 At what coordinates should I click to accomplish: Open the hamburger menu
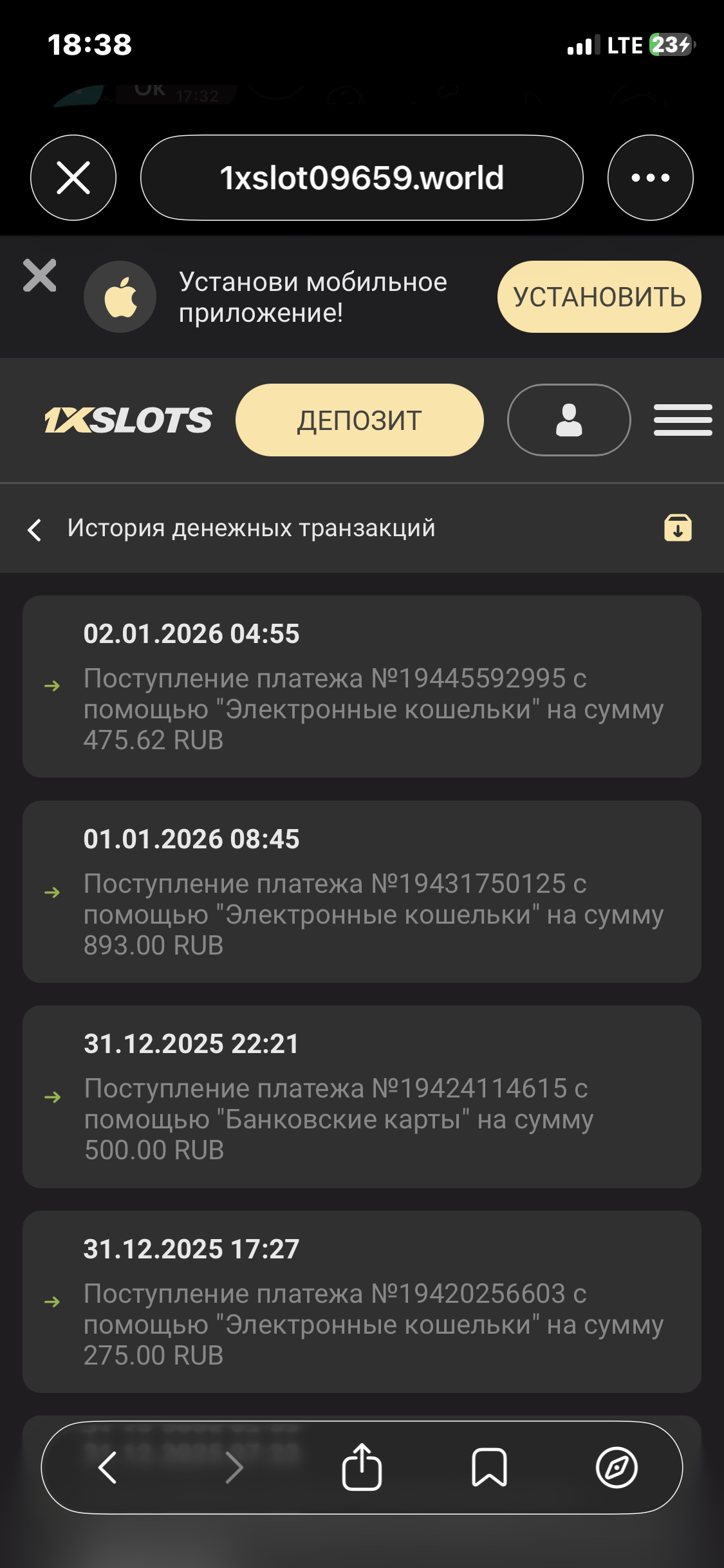coord(683,420)
